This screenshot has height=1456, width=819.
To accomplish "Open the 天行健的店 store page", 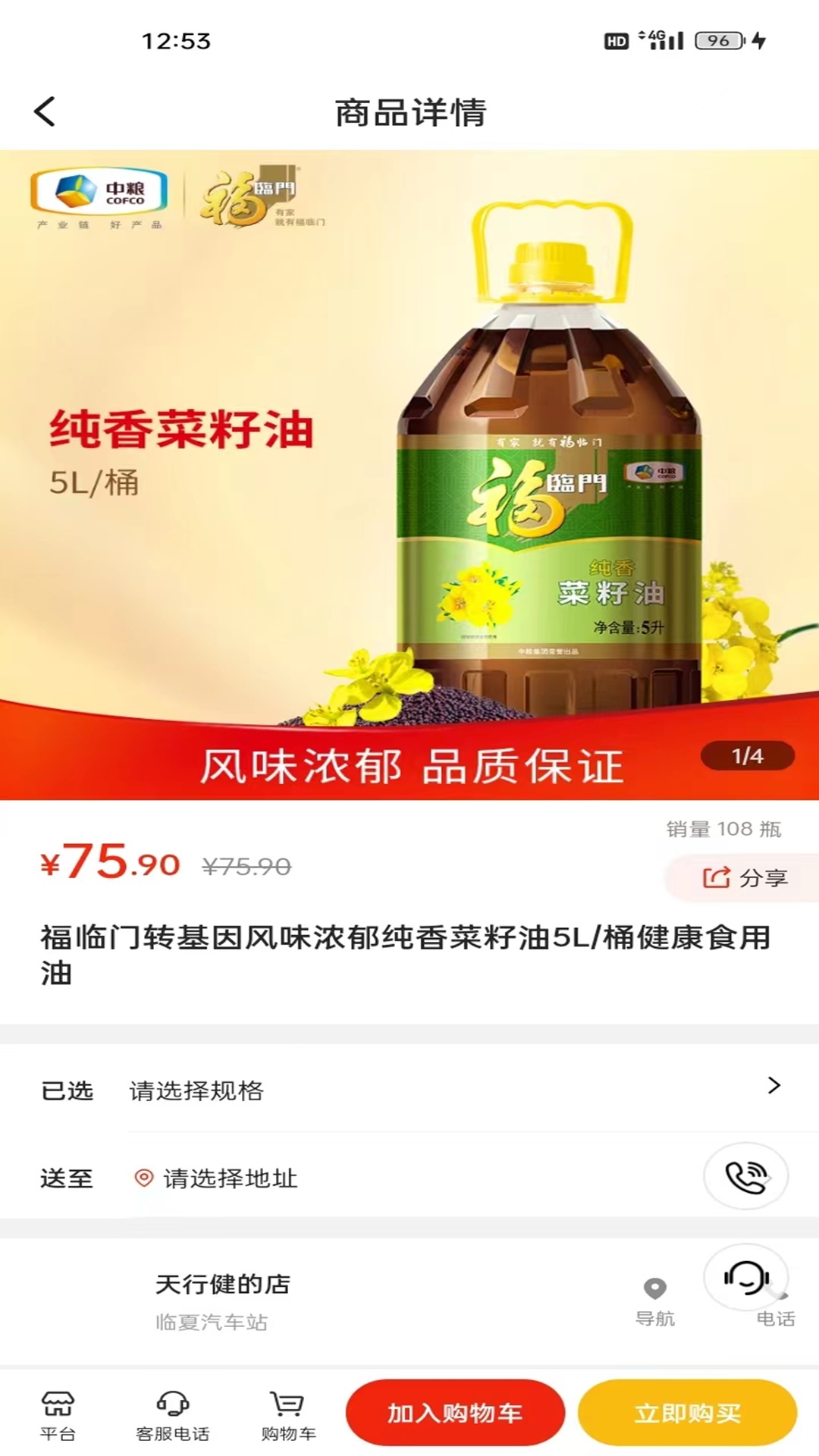I will tap(222, 1284).
